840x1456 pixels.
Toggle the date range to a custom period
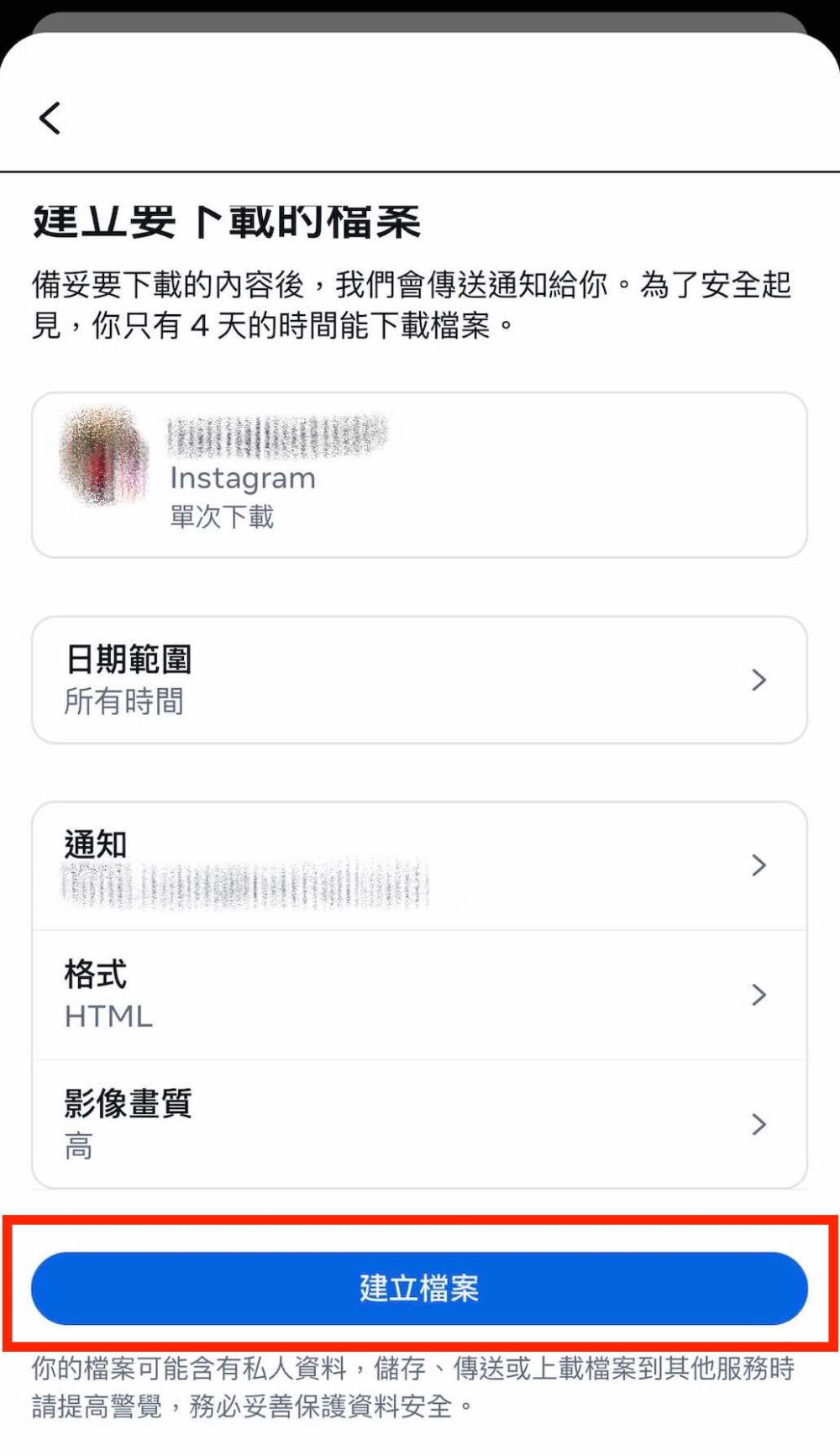[420, 680]
